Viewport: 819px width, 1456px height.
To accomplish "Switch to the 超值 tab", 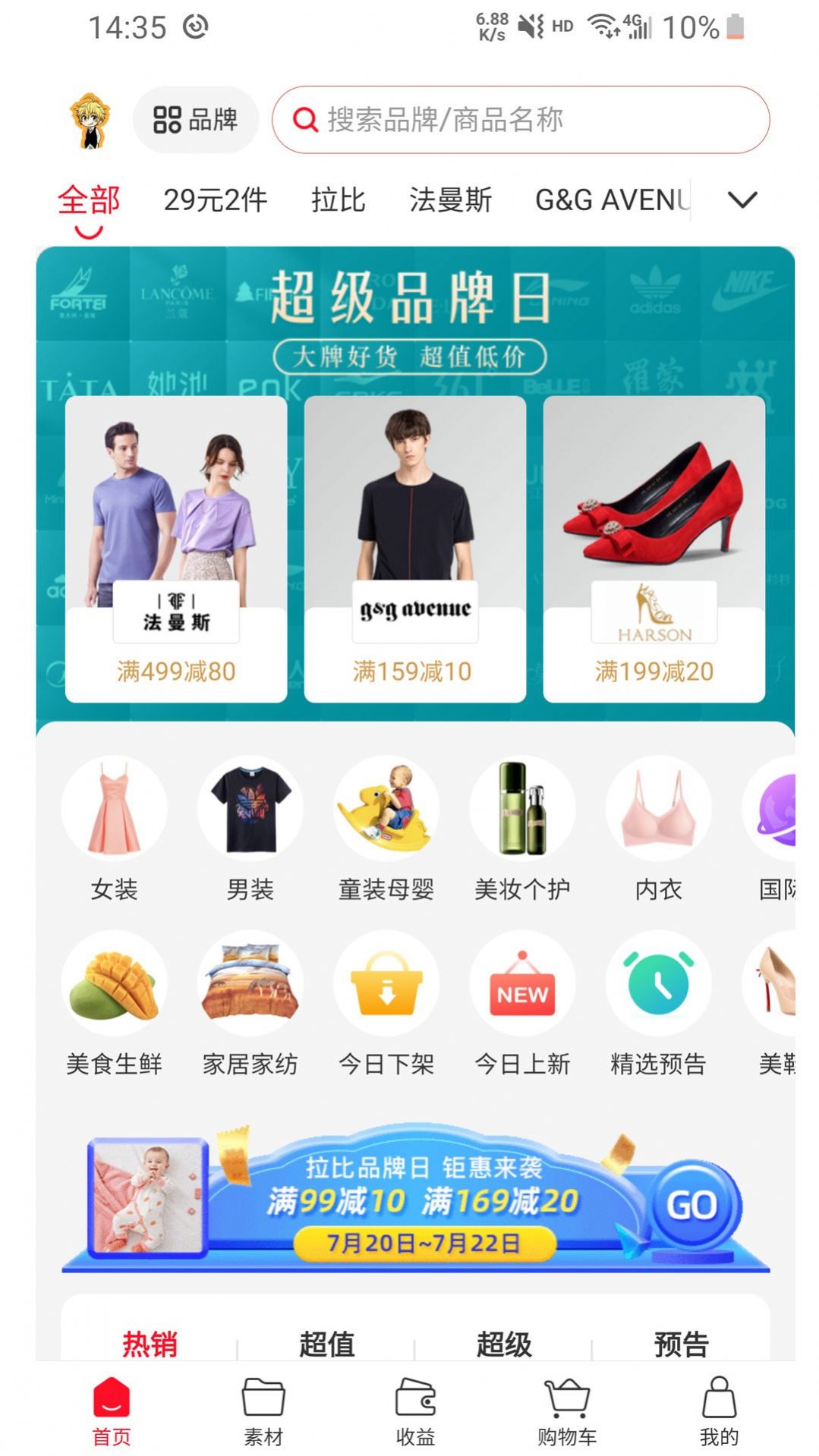I will coord(326,1344).
